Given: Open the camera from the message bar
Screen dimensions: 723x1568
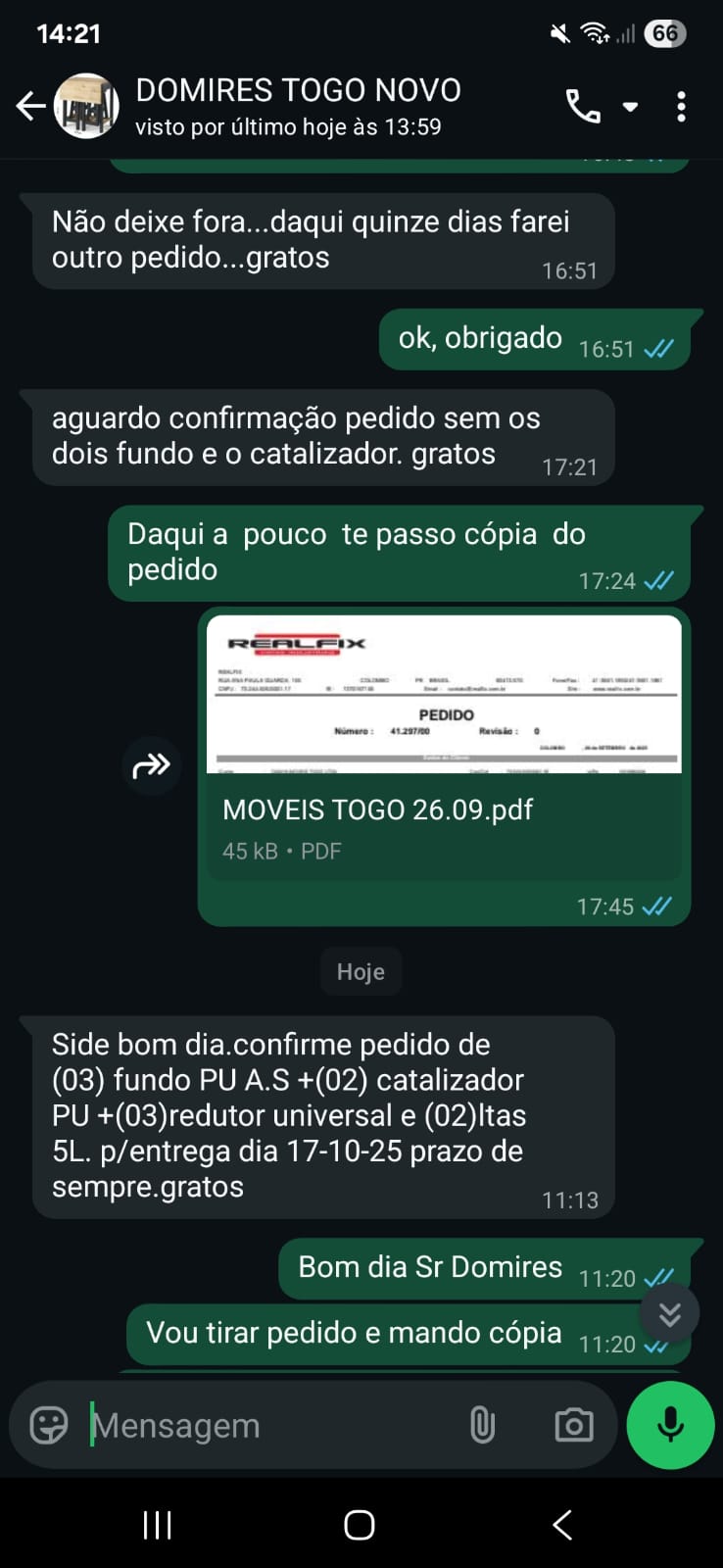Looking at the screenshot, I should tap(574, 1425).
